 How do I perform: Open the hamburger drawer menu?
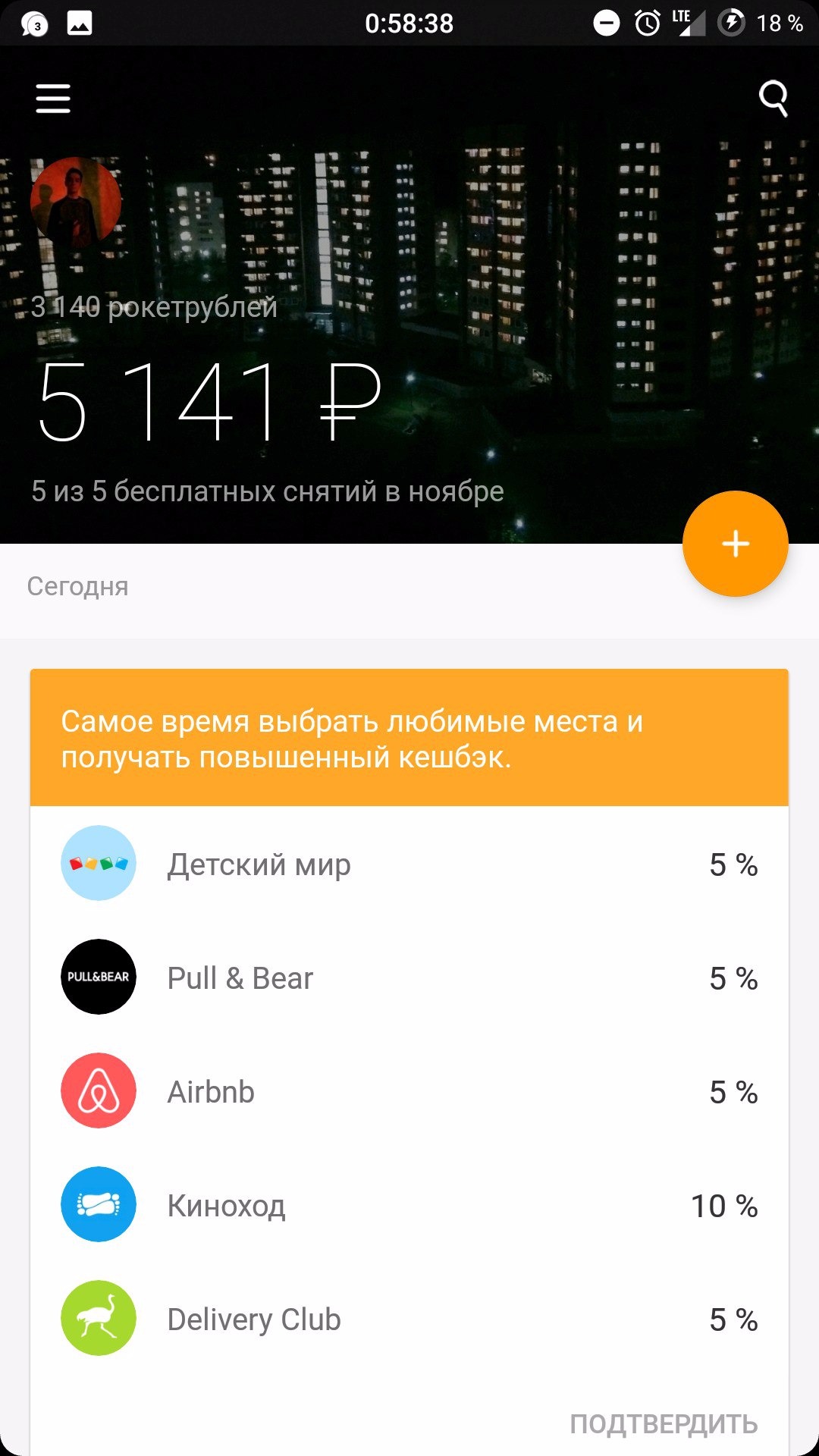(x=53, y=99)
